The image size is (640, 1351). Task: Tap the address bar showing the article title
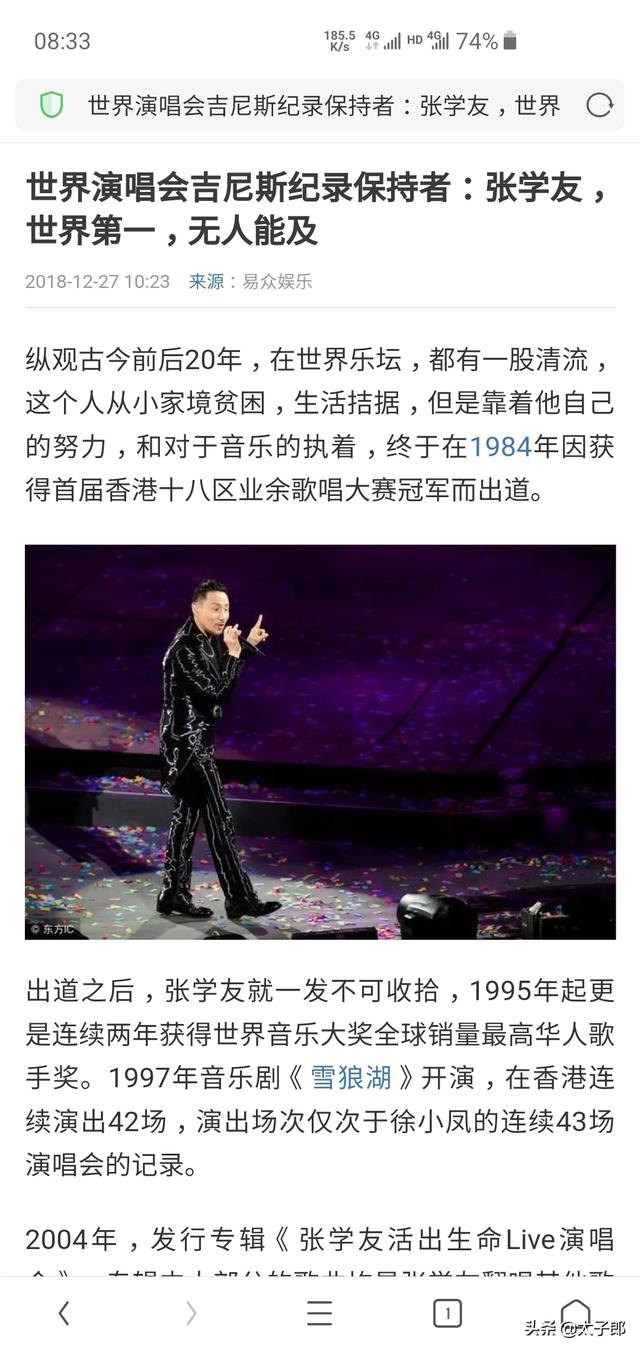(x=323, y=105)
